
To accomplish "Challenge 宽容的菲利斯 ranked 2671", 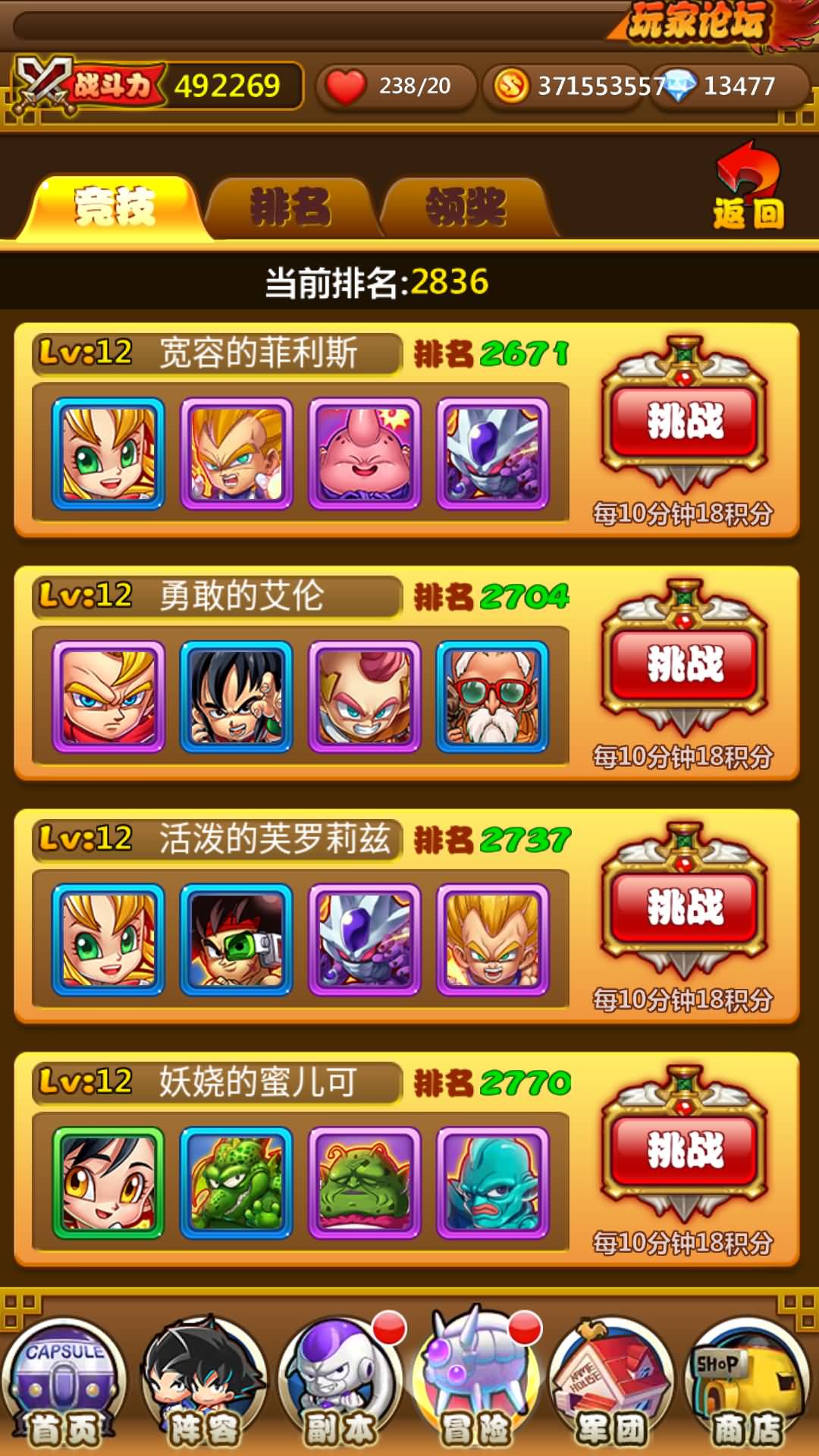I will pyautogui.click(x=685, y=421).
